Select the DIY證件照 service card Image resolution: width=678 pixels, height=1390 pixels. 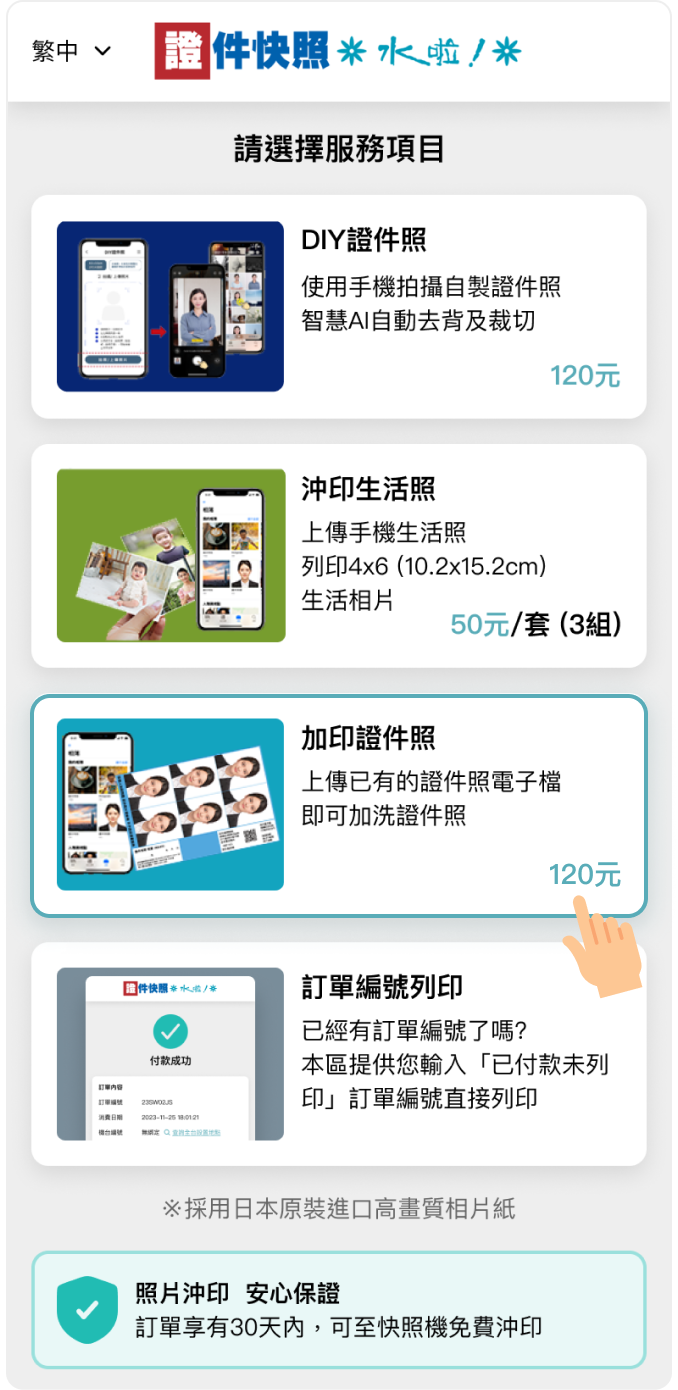coord(338,306)
